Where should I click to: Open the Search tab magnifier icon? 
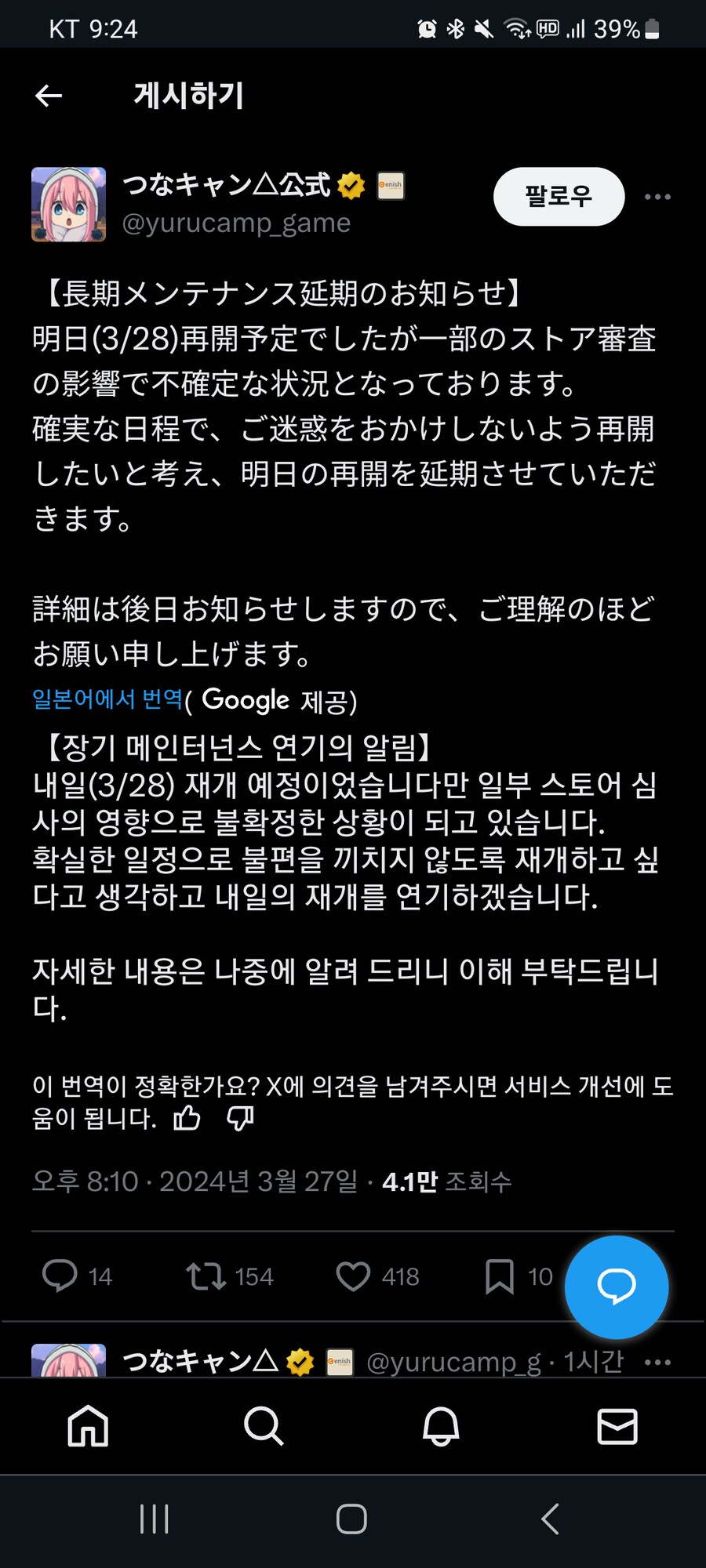[x=264, y=1427]
